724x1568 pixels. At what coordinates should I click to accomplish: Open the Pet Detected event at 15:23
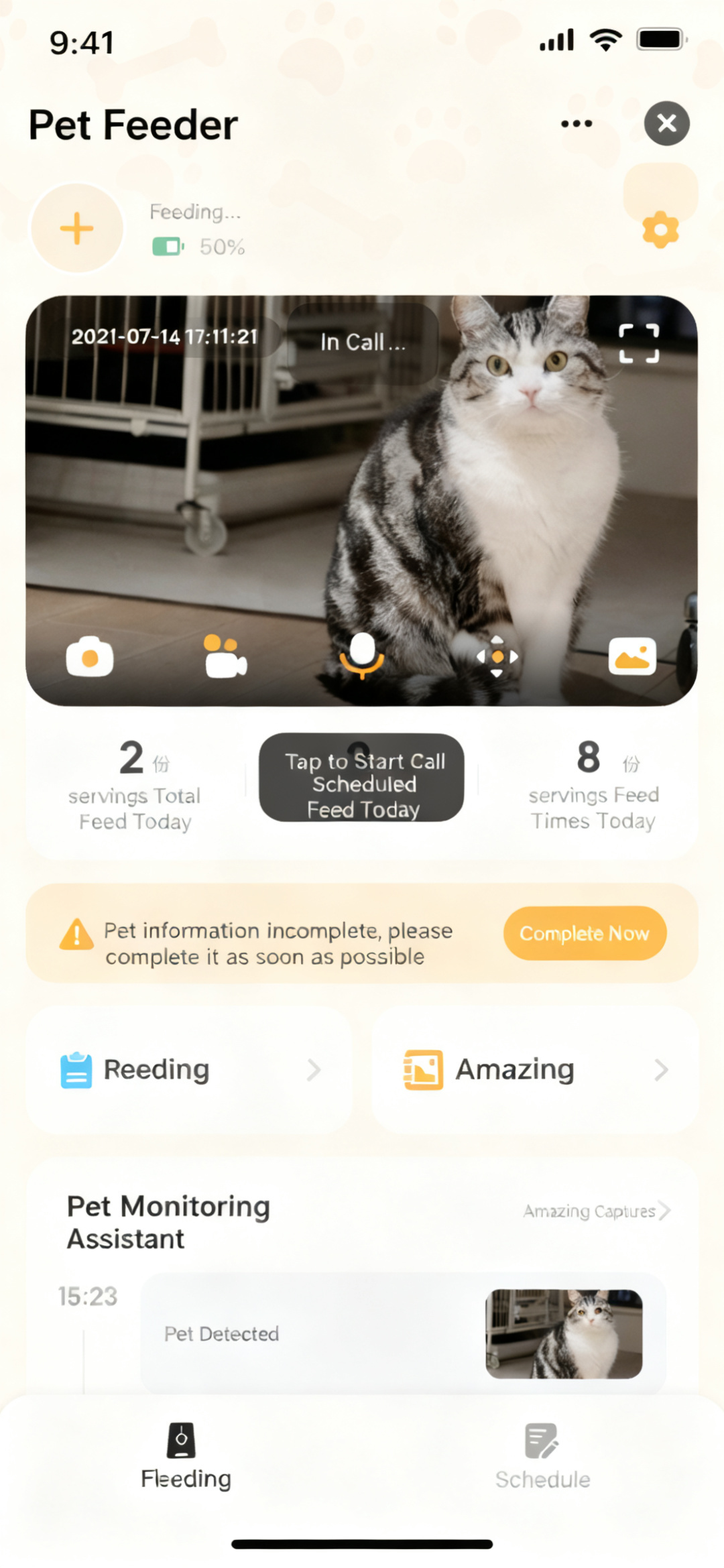[404, 1333]
